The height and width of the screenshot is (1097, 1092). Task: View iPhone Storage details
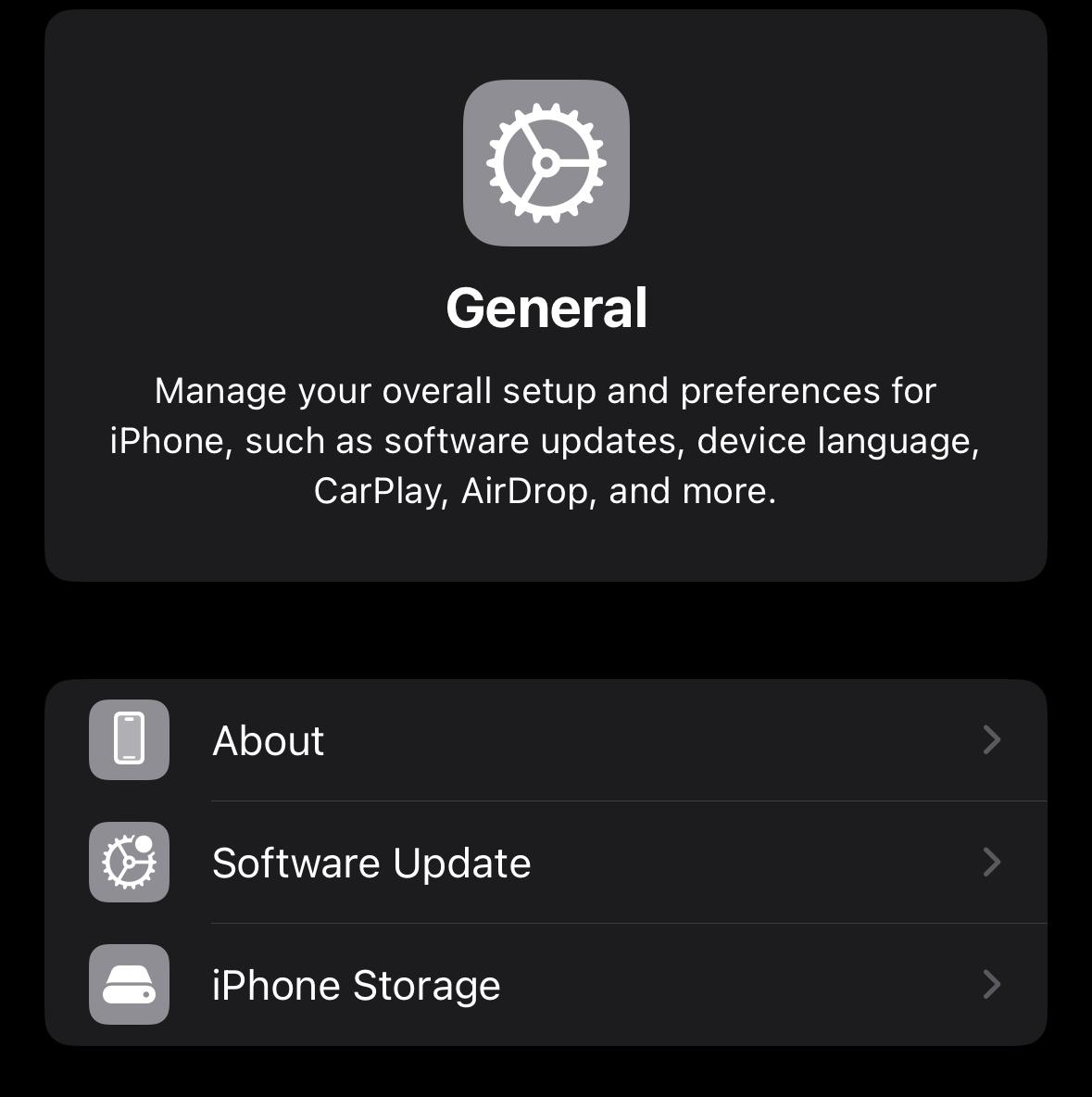545,985
